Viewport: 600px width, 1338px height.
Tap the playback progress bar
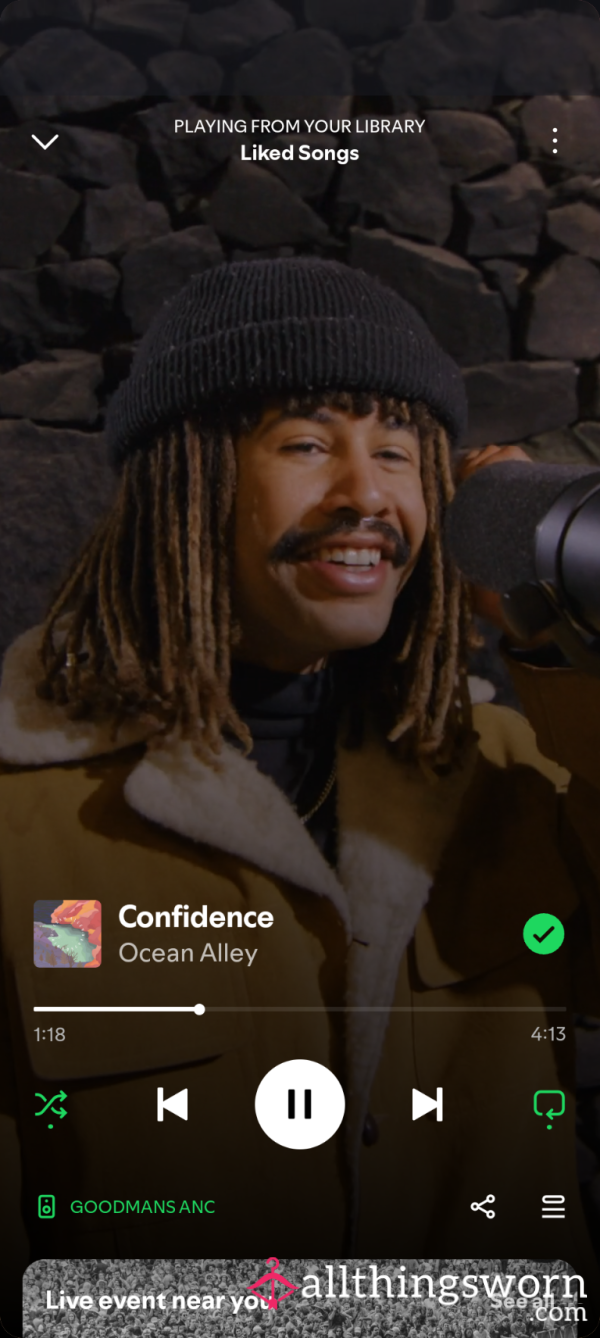click(x=300, y=1009)
